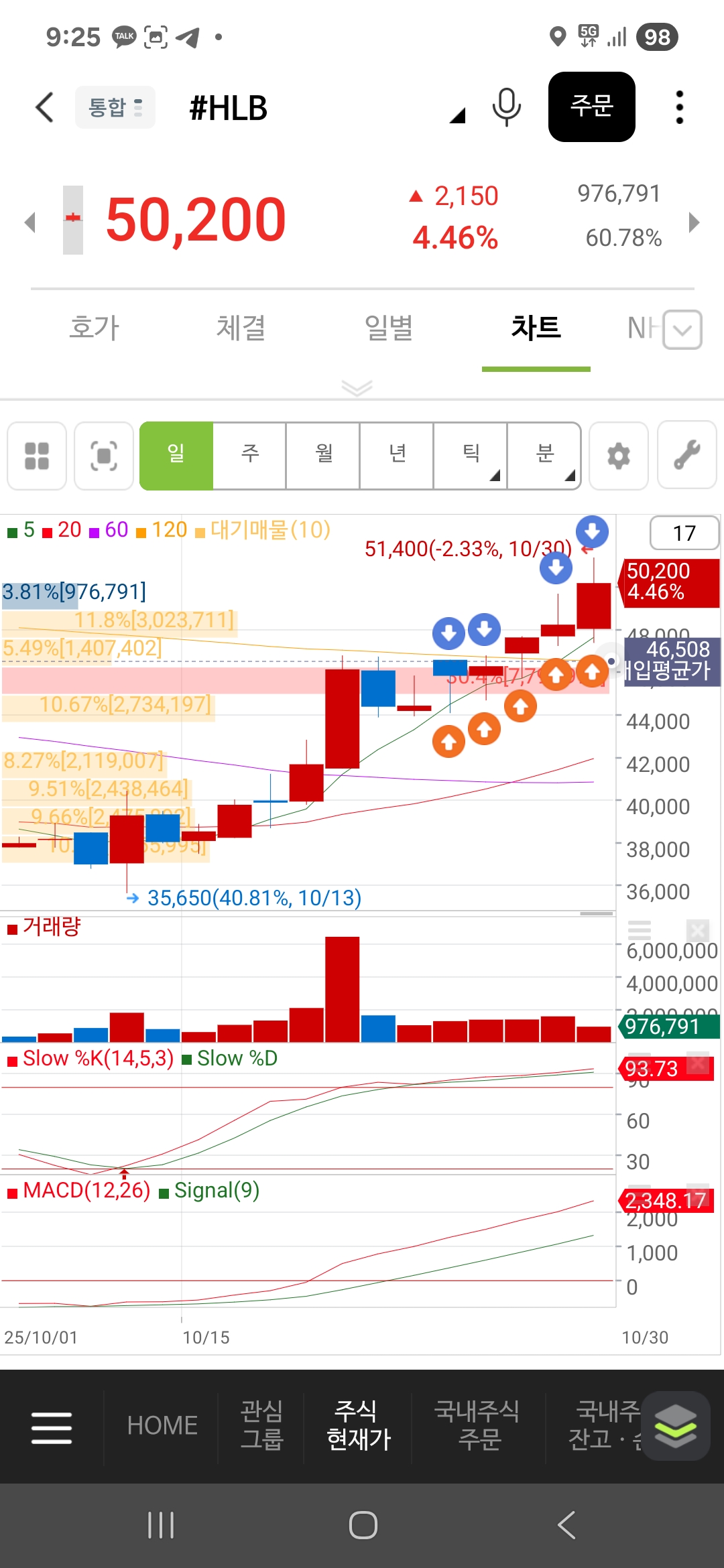Switch to the 체결 tab
The height and width of the screenshot is (1568, 724).
pos(241,328)
